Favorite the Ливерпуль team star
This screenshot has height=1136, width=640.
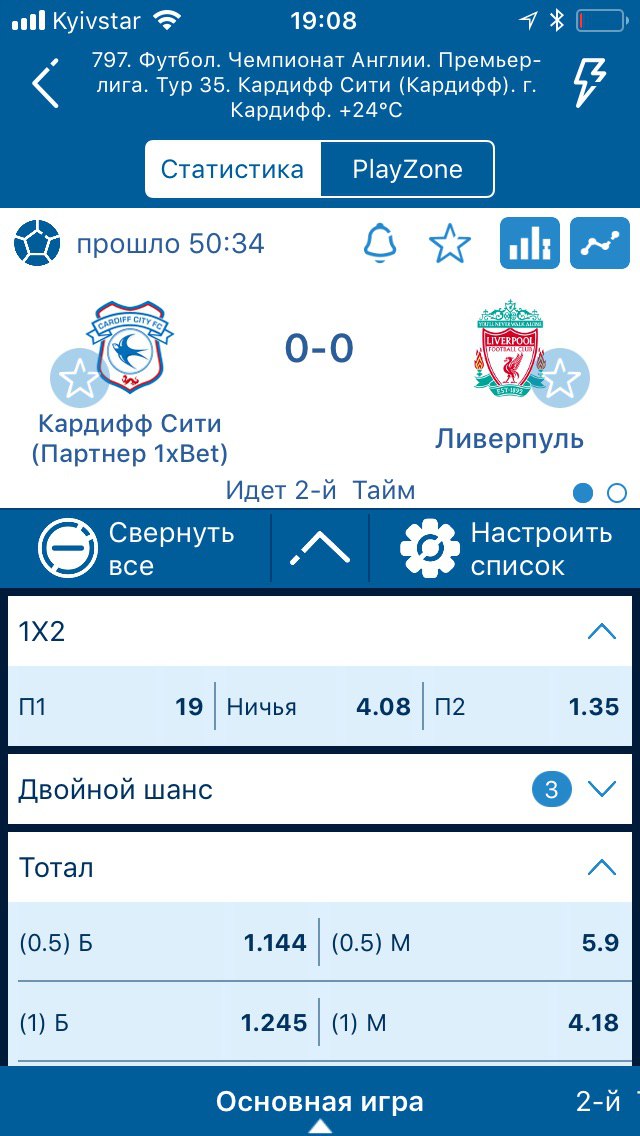click(x=561, y=378)
